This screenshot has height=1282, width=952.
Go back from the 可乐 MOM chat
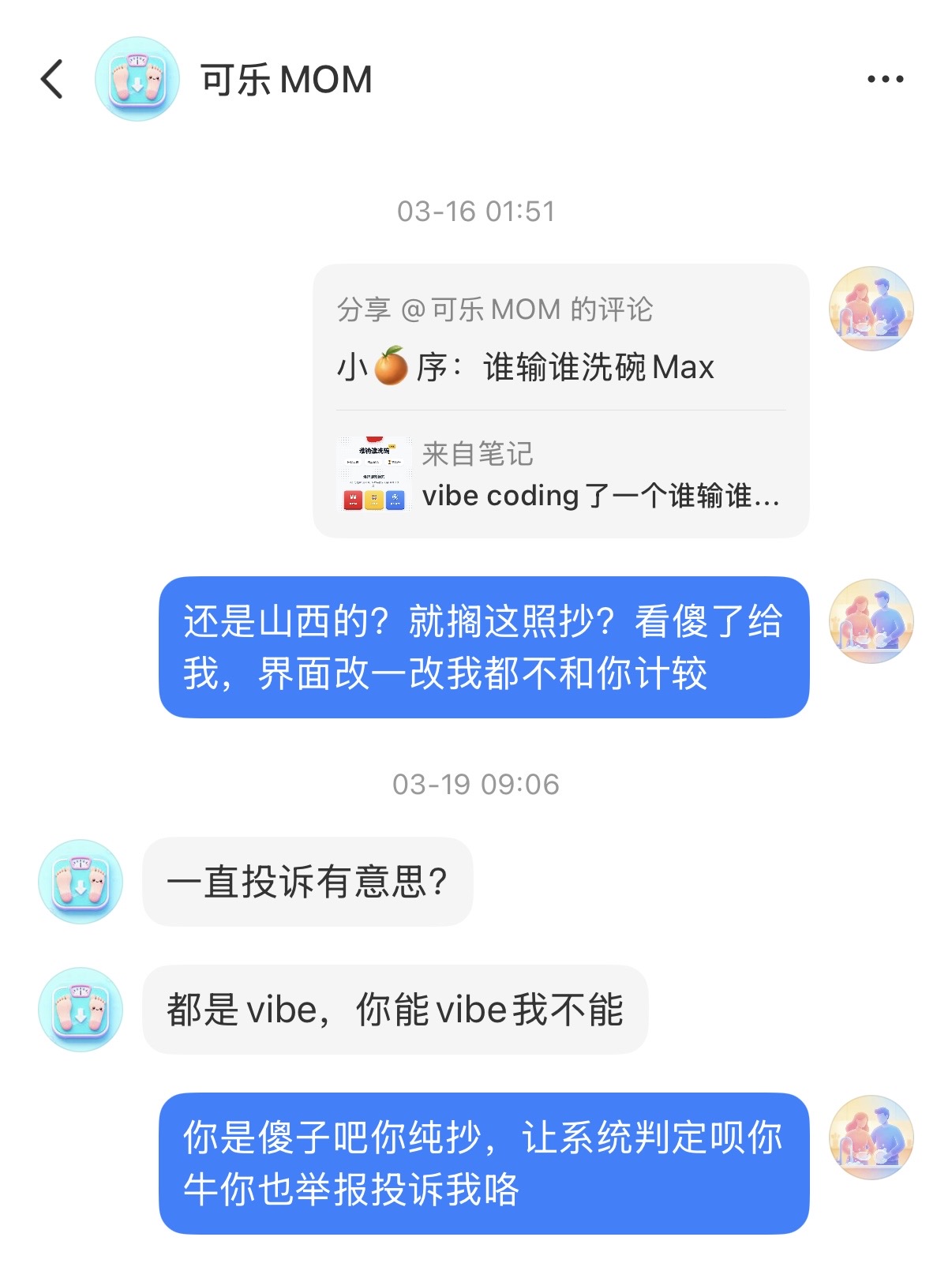(x=52, y=80)
